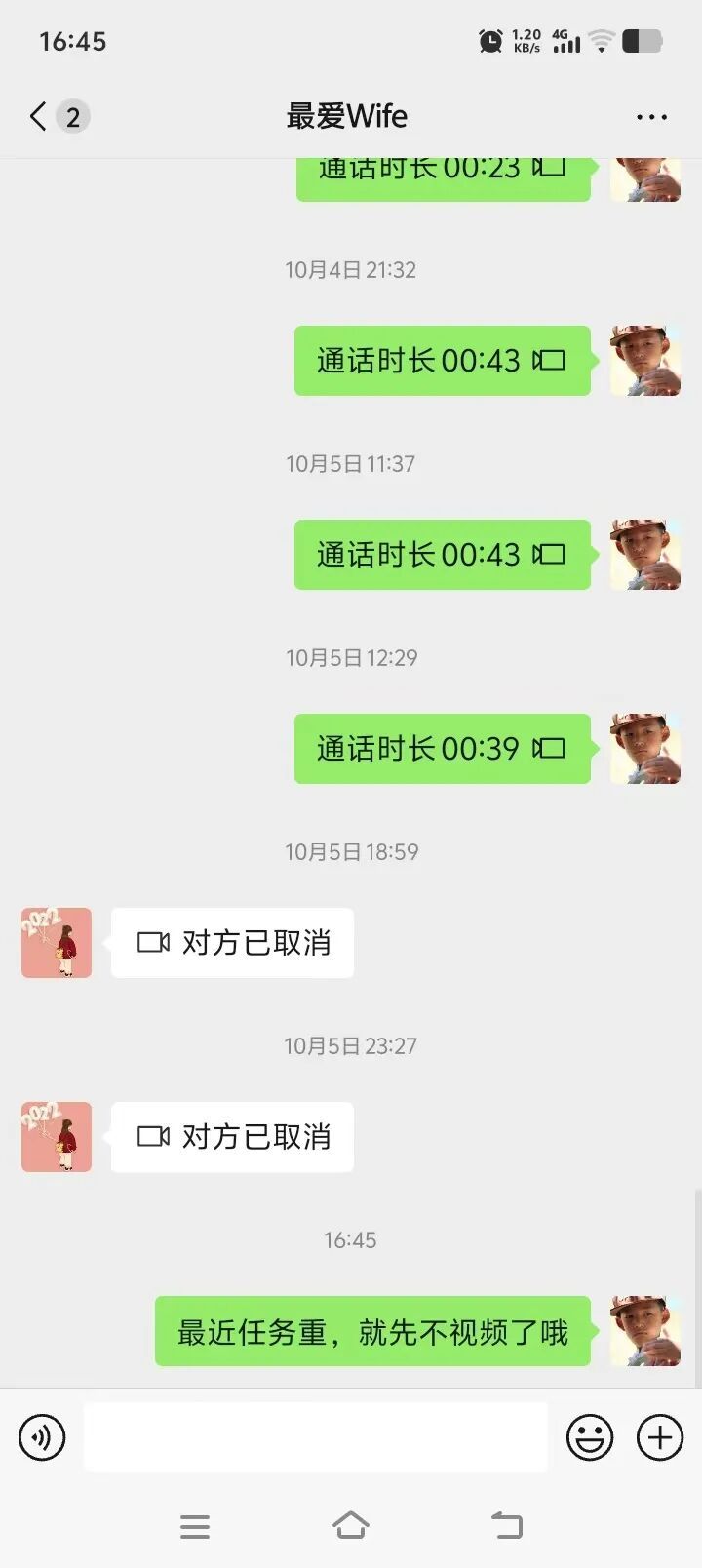Call back the 23:27 cancelled video call
Viewport: 702px width, 1568px height.
coord(232,1137)
